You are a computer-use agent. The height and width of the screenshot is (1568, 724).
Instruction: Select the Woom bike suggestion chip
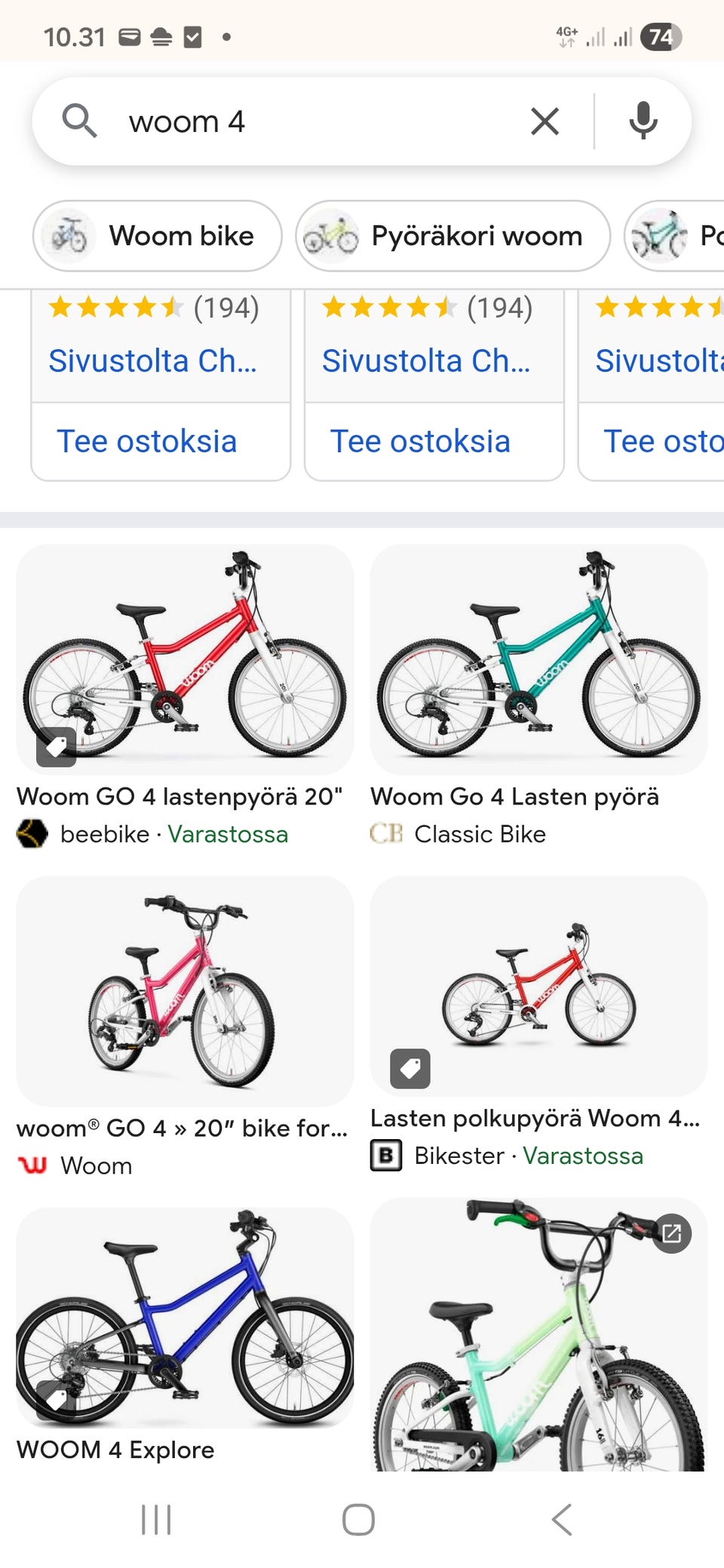tap(158, 236)
